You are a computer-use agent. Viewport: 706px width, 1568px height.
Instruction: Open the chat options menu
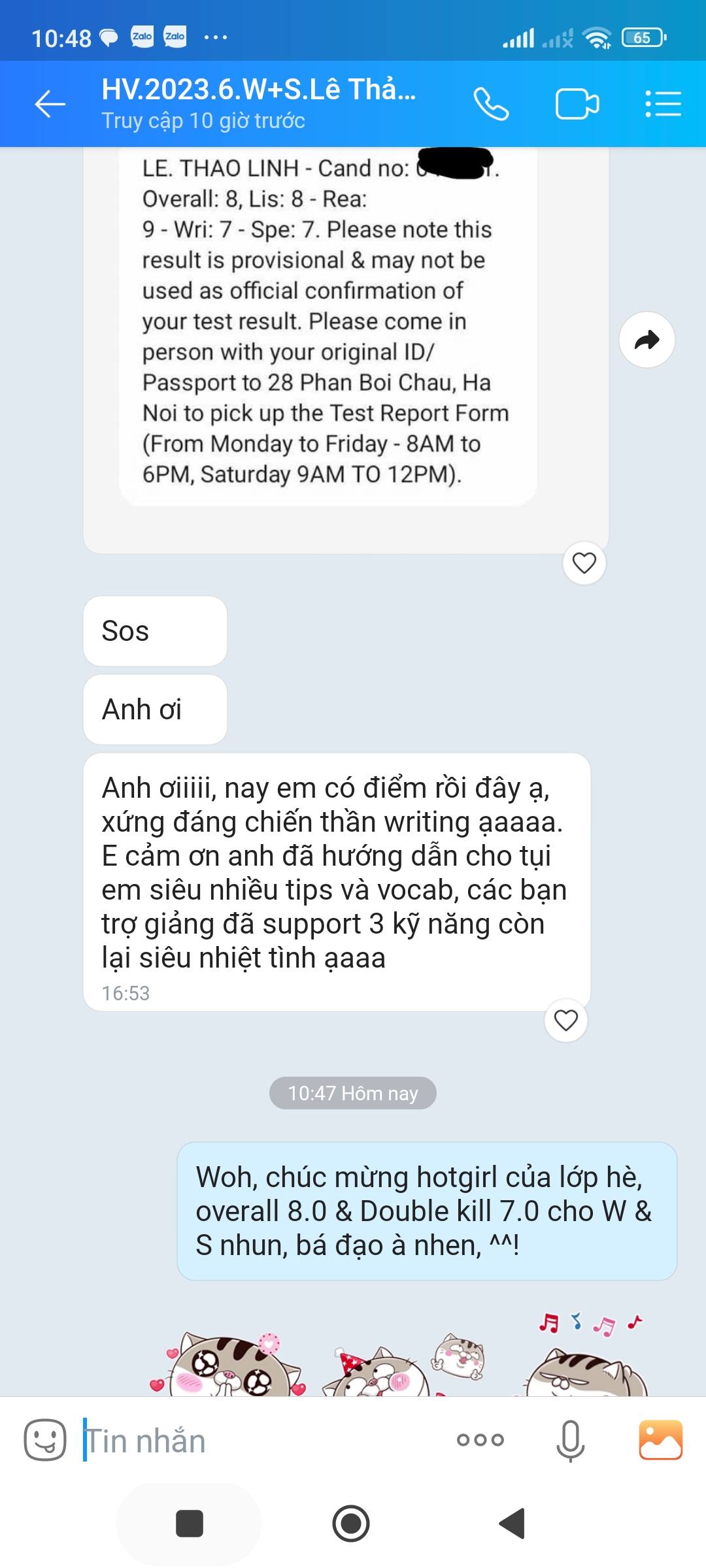663,105
